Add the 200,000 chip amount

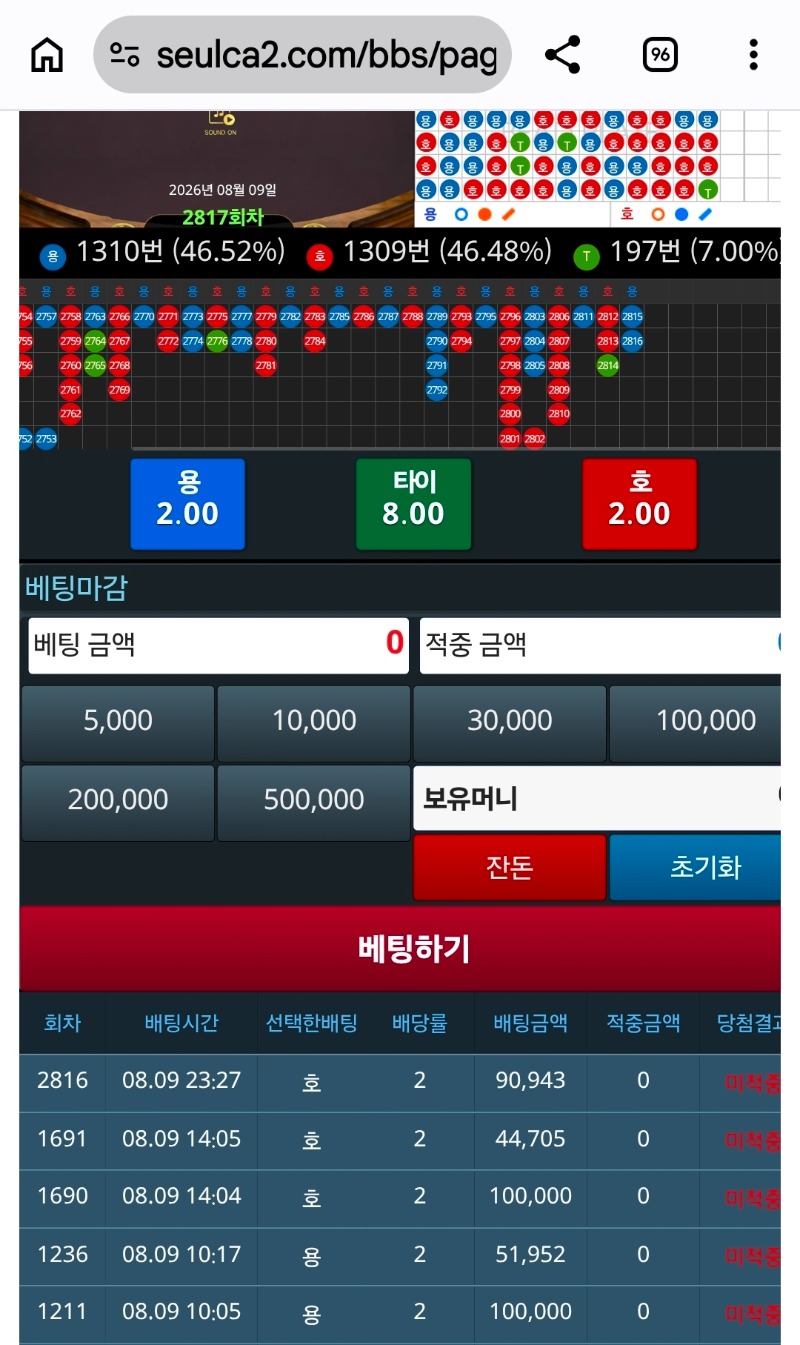coord(118,799)
